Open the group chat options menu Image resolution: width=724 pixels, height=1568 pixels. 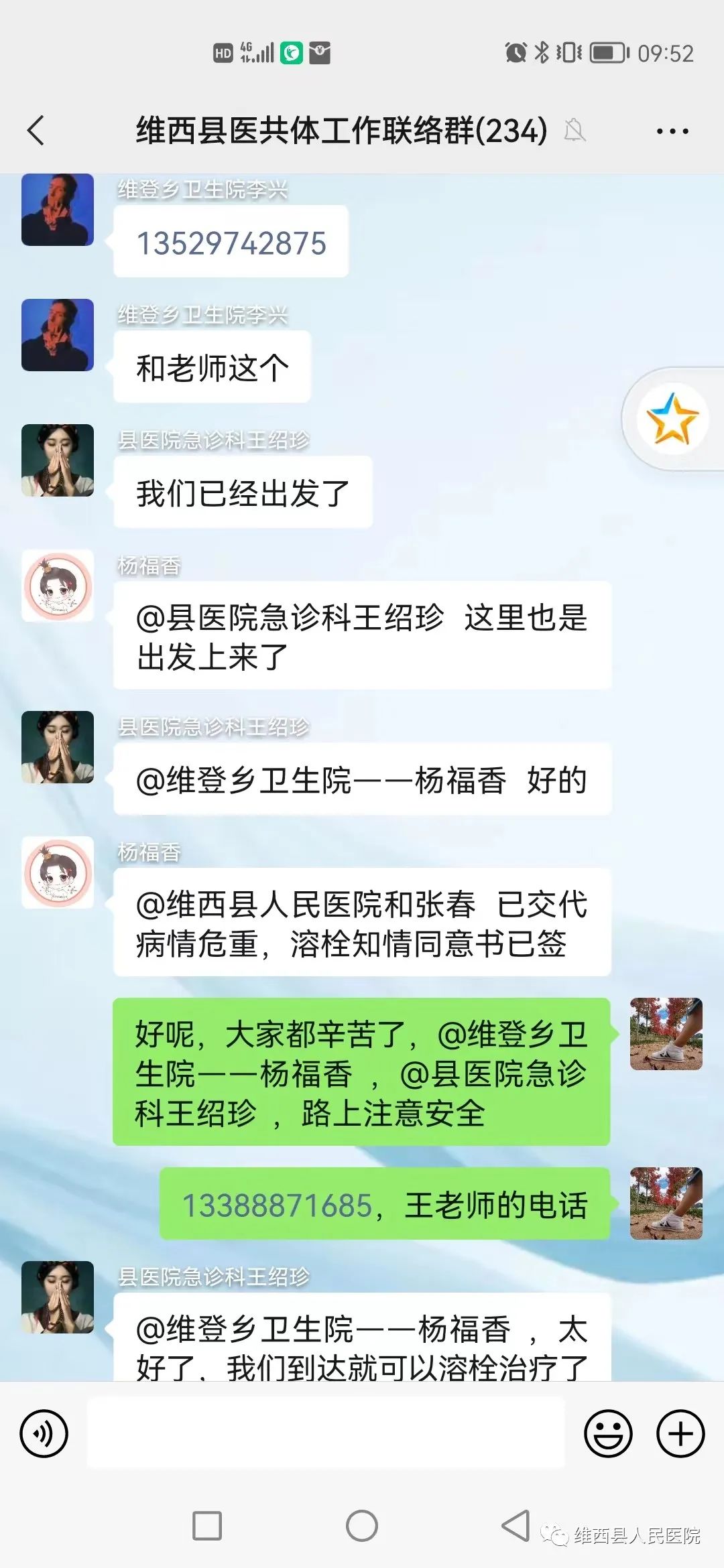[x=672, y=131]
